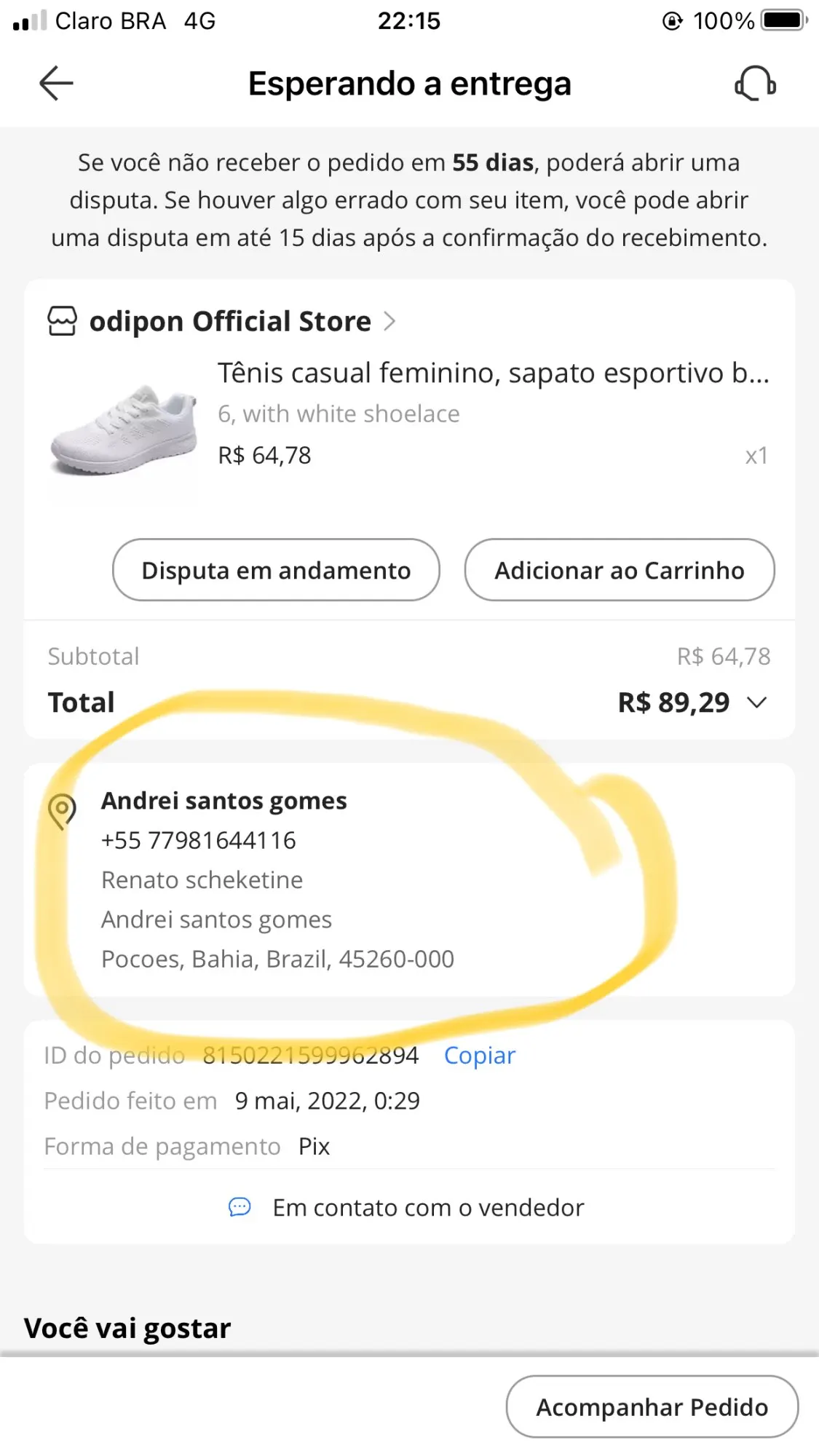Screen dimensions: 819x1456
Task: Open customer support headset icon
Action: pos(755,83)
